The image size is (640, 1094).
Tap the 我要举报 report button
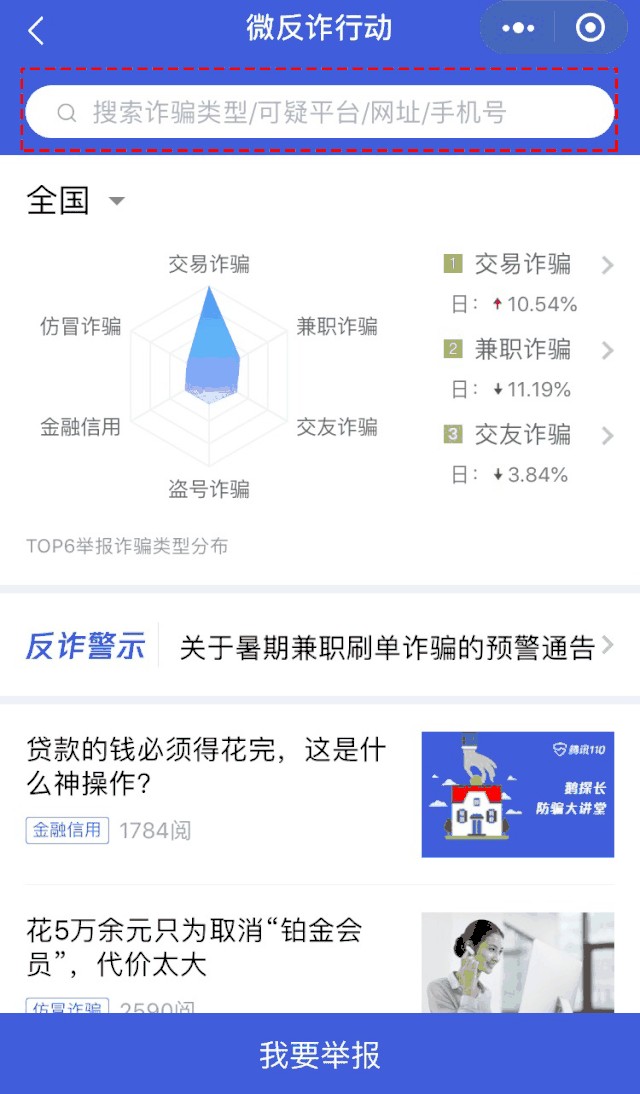click(320, 1054)
